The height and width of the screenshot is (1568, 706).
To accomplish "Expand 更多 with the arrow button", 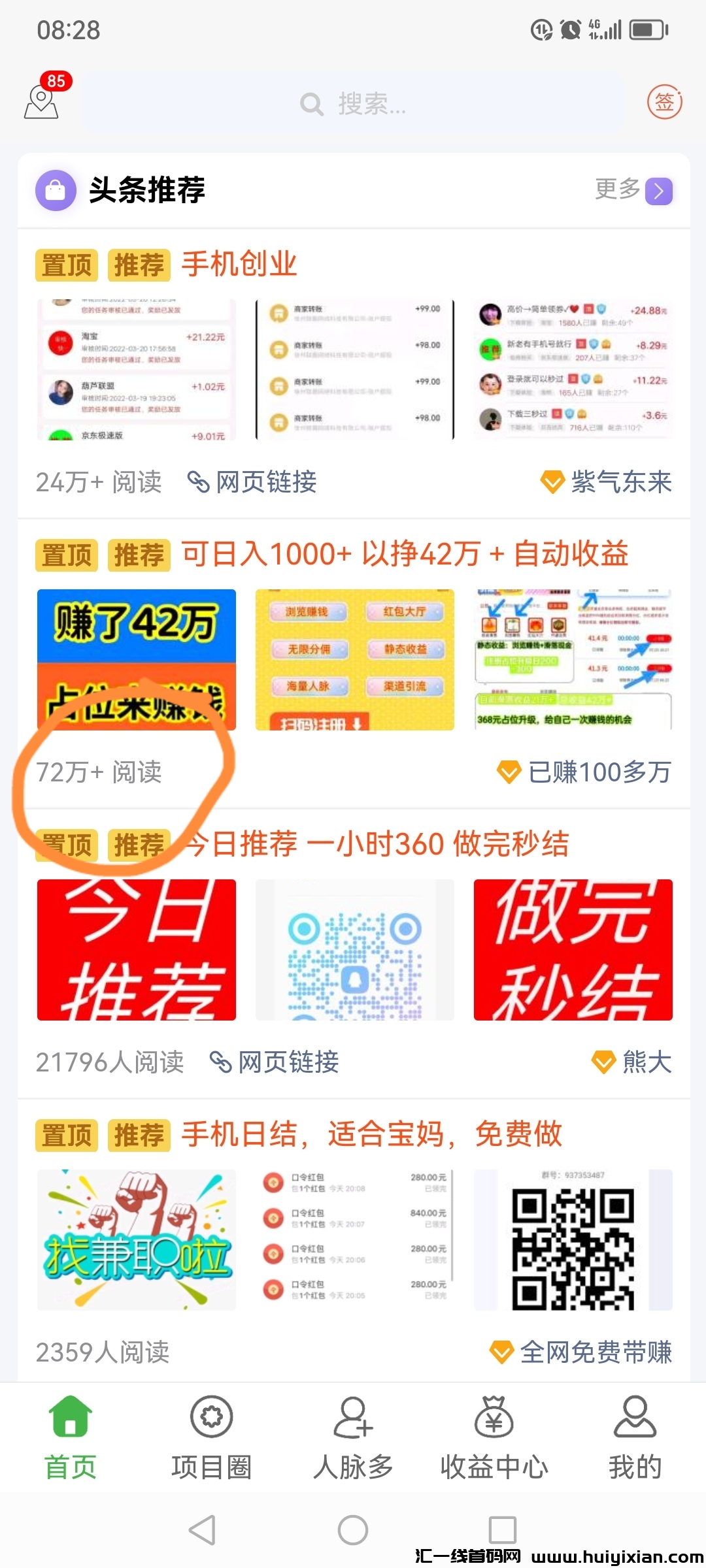I will point(658,191).
